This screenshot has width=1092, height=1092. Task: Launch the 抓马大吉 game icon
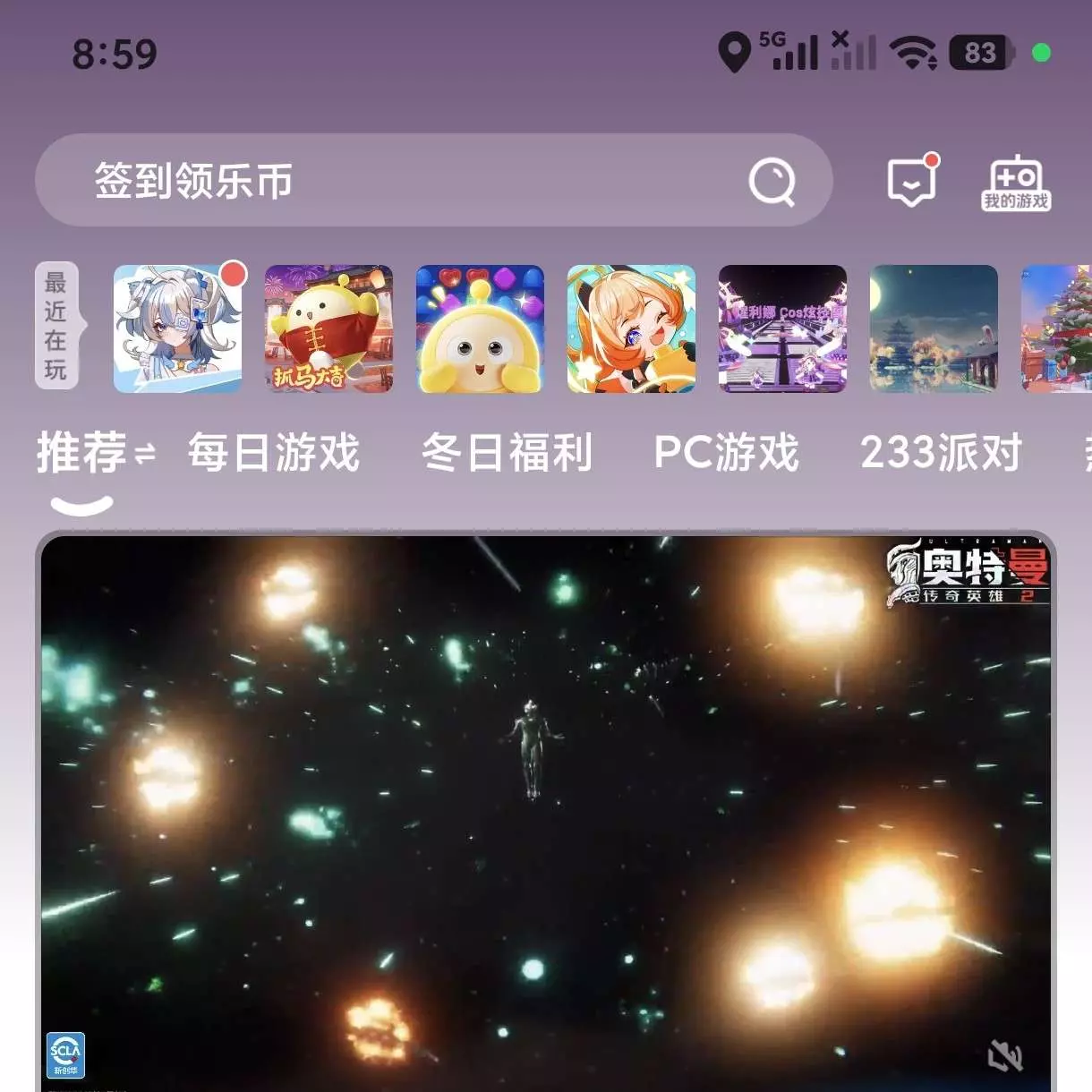pyautogui.click(x=328, y=328)
